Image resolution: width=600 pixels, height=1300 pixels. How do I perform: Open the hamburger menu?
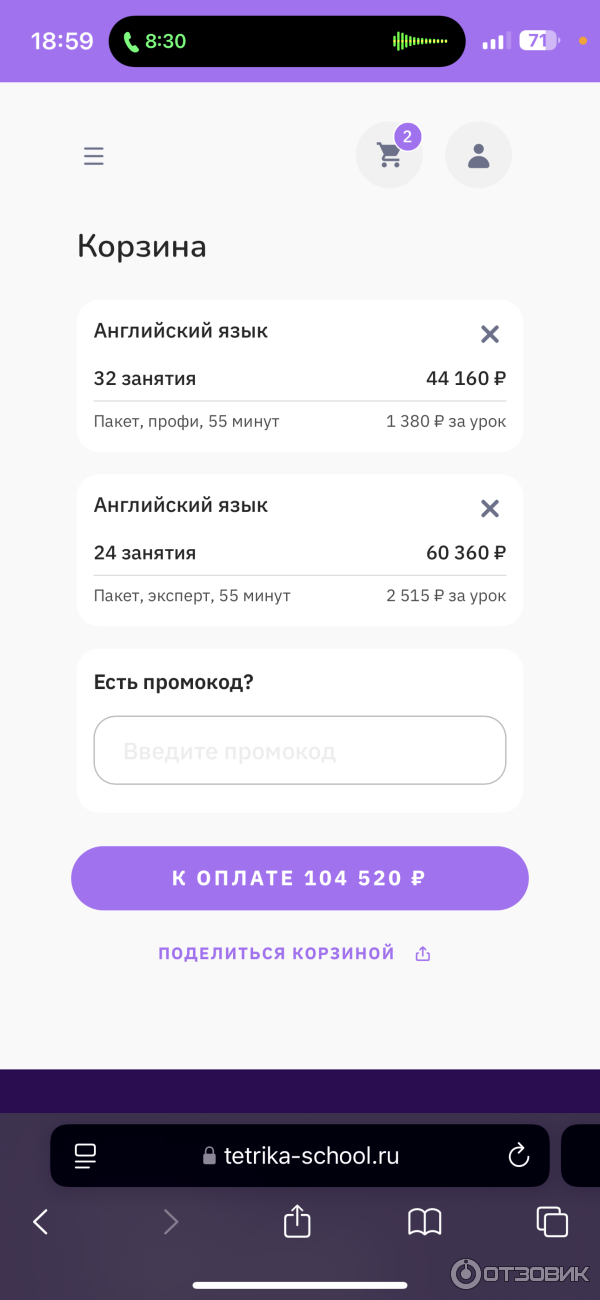pyautogui.click(x=94, y=156)
